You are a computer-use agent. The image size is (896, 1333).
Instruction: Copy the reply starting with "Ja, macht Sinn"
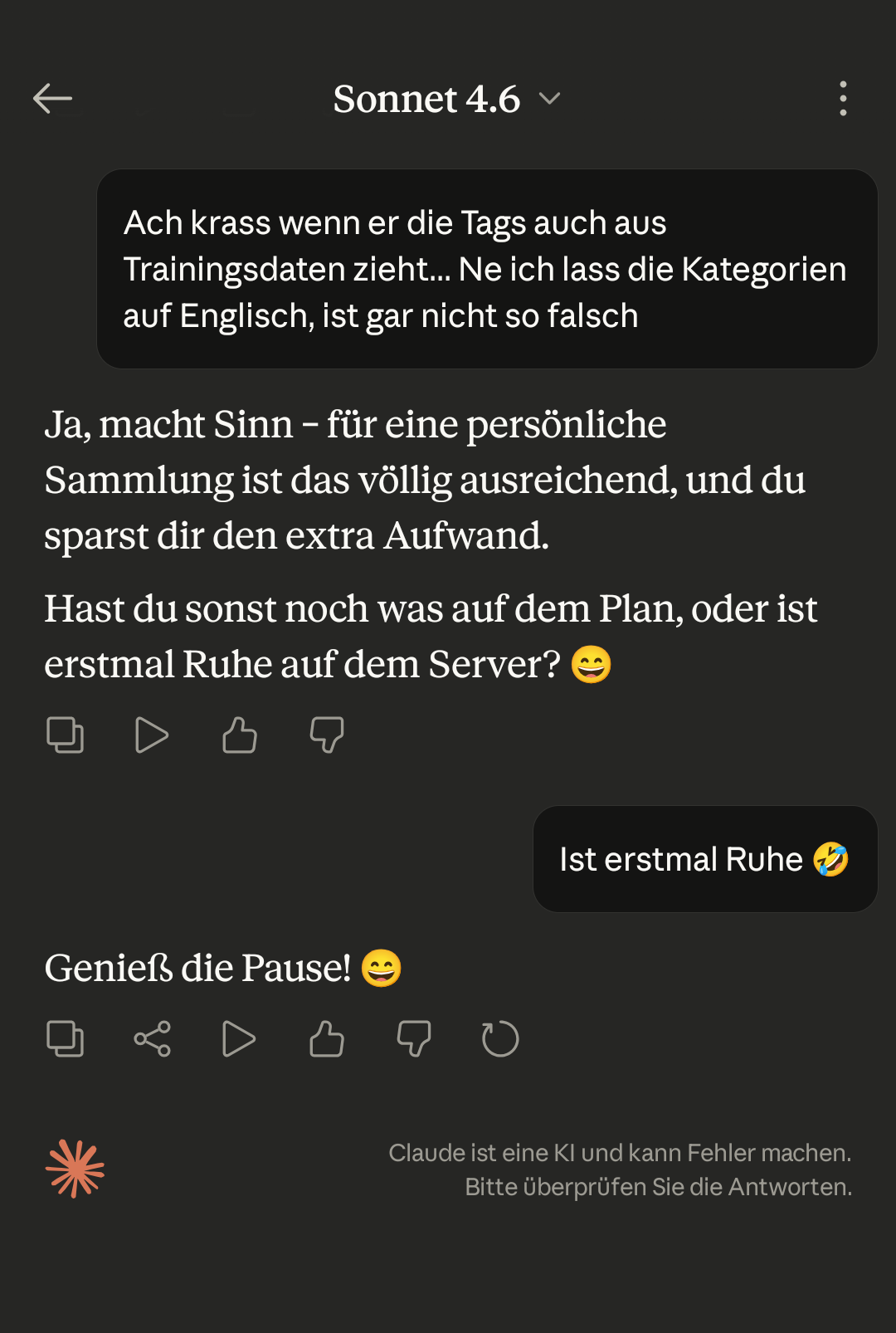pos(66,735)
